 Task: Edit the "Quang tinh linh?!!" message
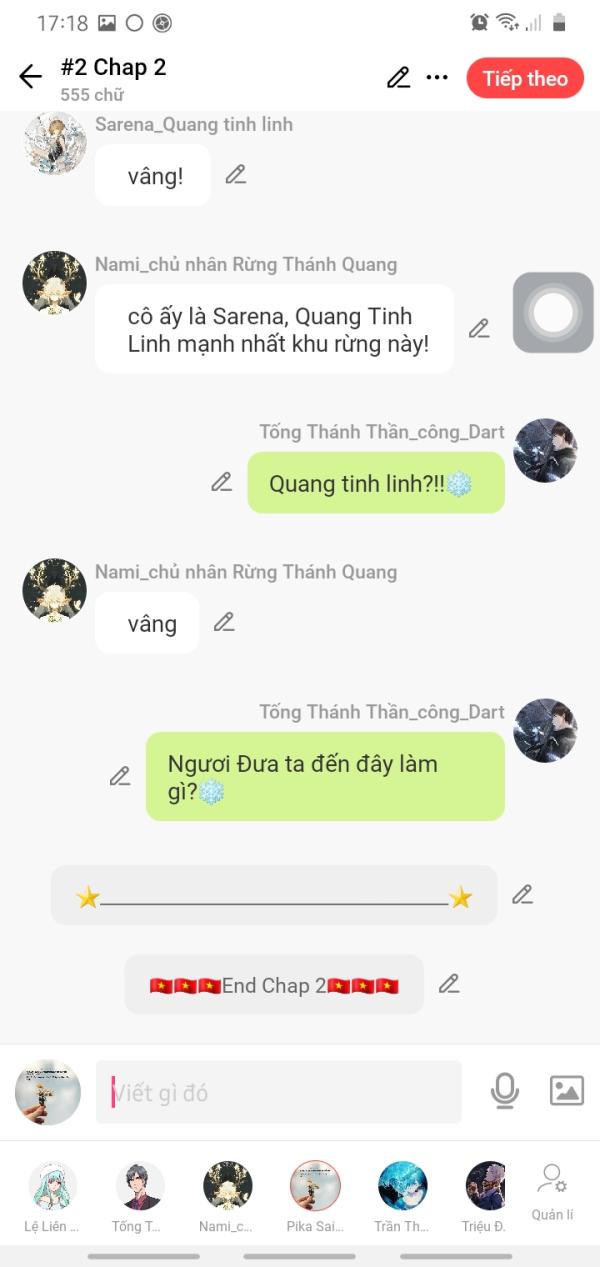point(221,482)
